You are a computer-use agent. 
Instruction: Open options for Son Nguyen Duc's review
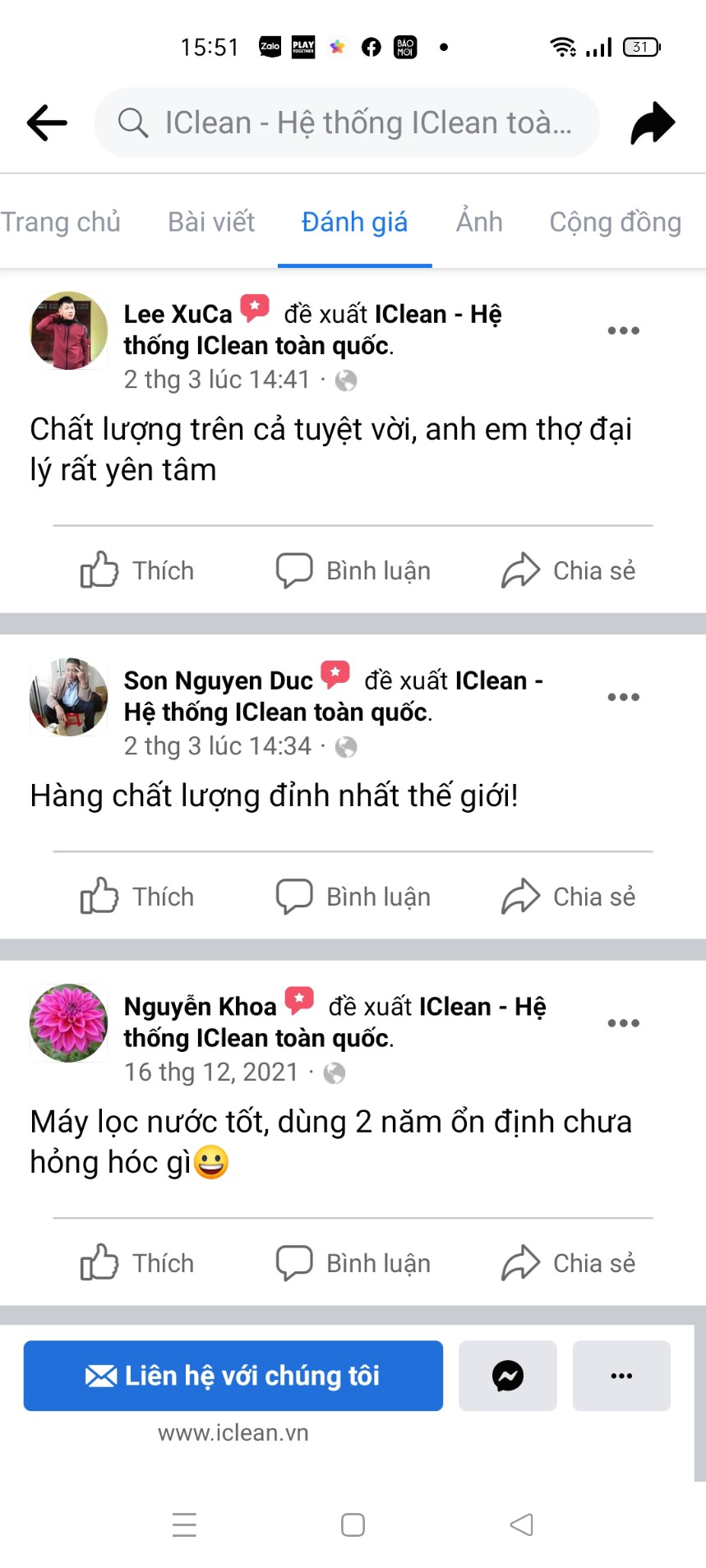[x=623, y=697]
